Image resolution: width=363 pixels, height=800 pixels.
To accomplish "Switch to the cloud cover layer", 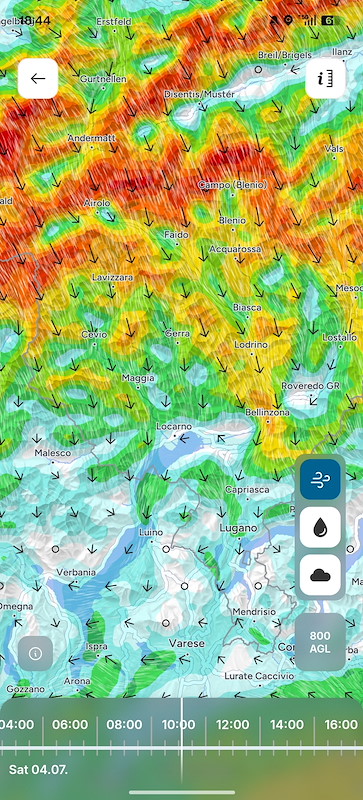I will (320, 575).
